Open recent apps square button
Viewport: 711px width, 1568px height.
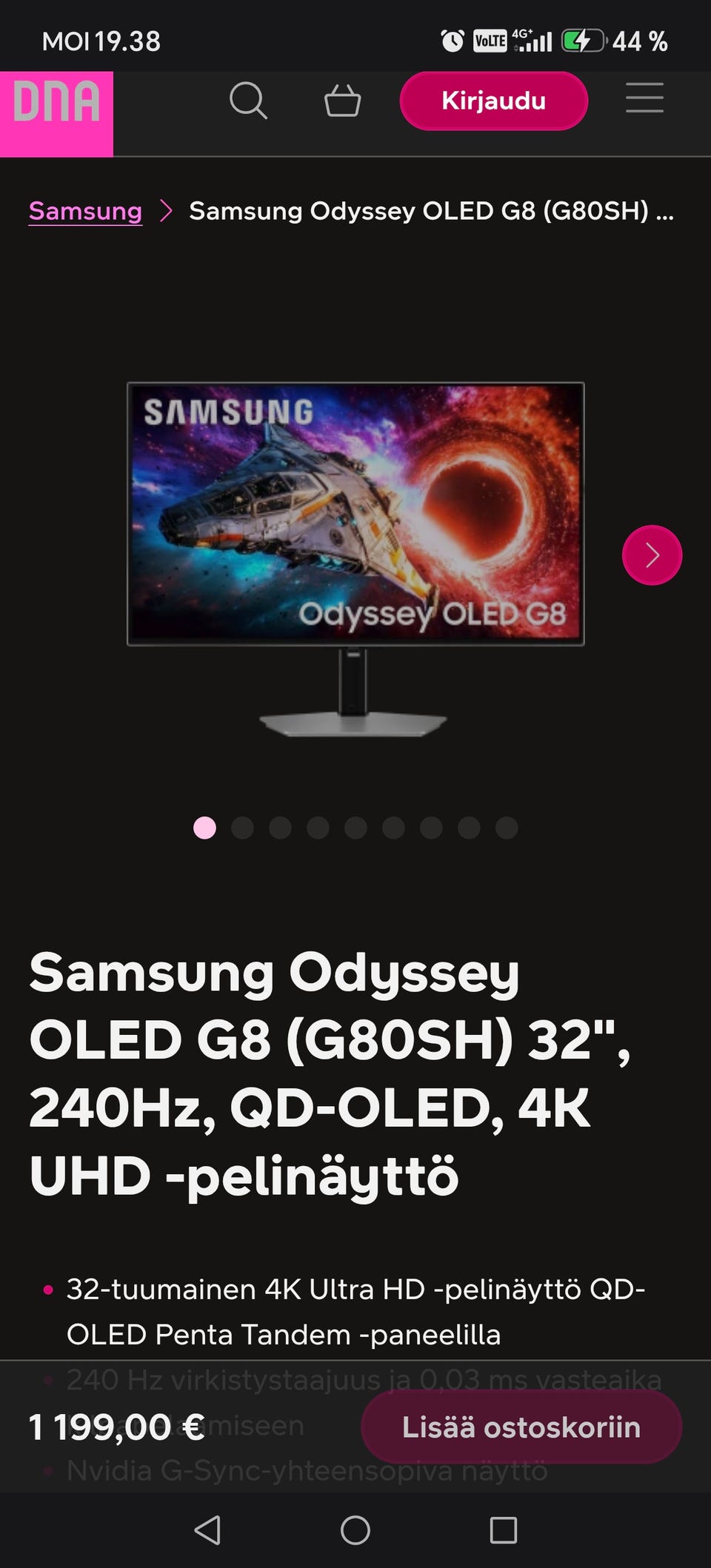click(504, 1530)
